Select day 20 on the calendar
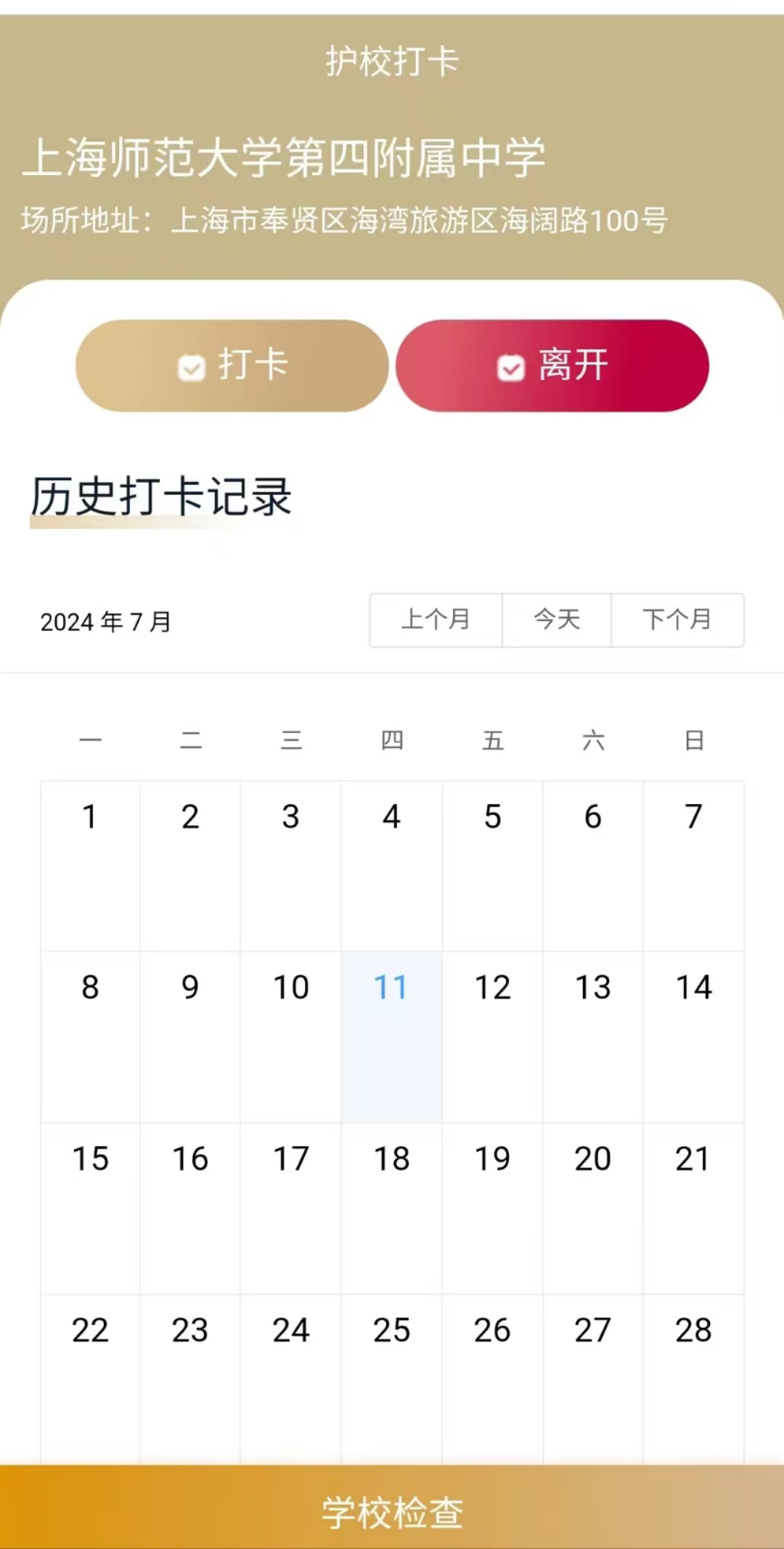The image size is (784, 1549). 592,1207
